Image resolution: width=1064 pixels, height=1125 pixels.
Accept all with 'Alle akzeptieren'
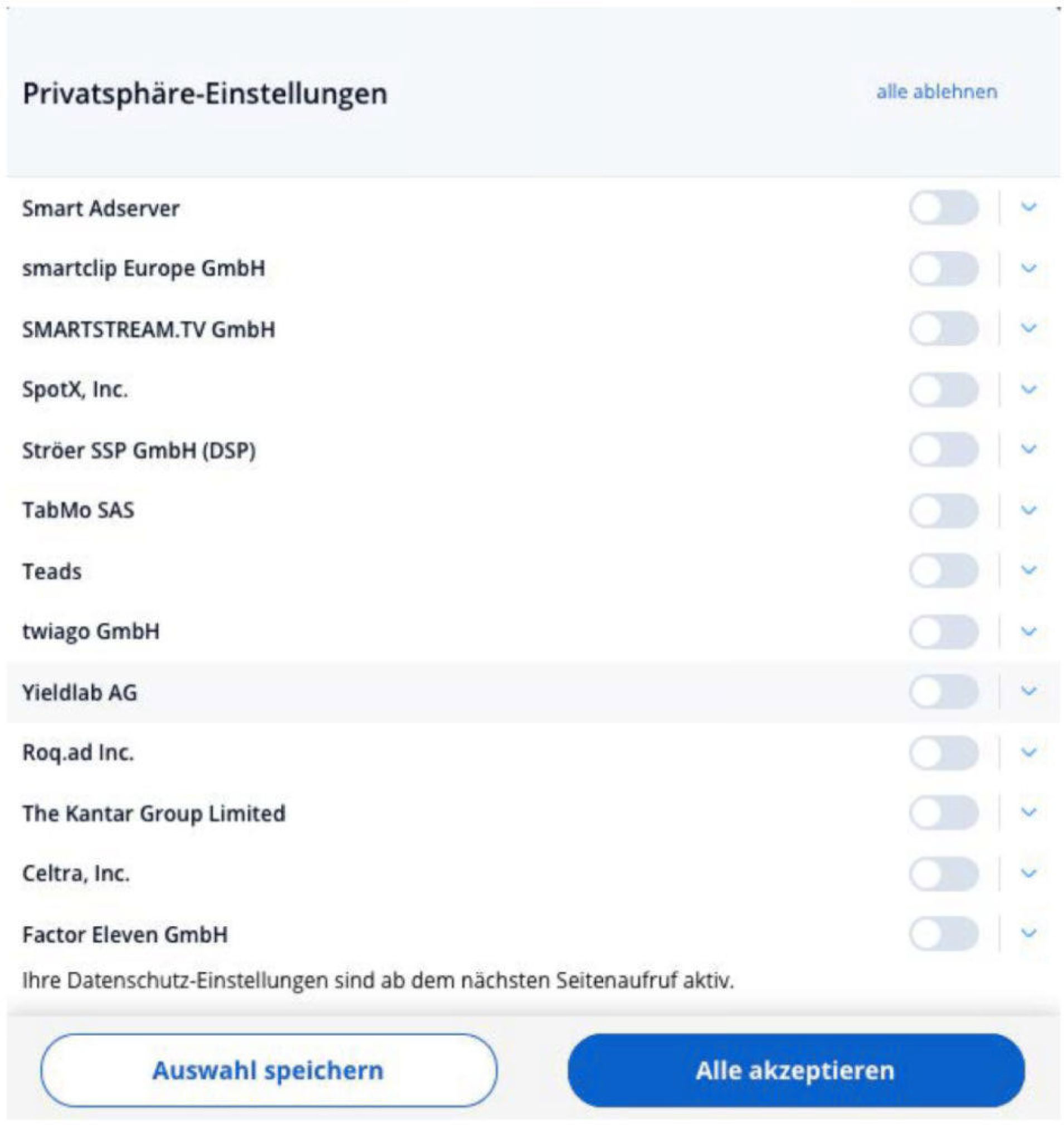[x=795, y=1070]
